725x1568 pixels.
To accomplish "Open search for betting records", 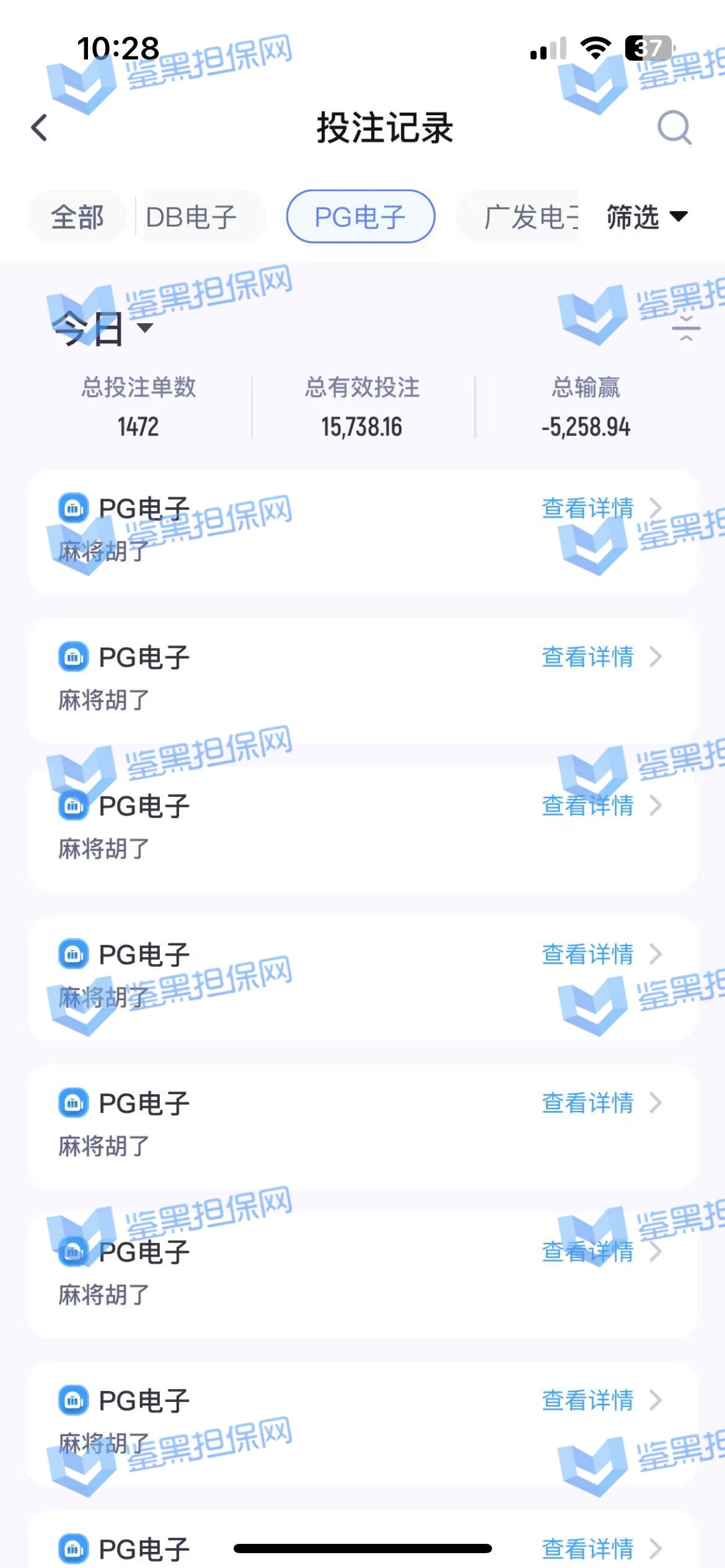I will click(674, 128).
